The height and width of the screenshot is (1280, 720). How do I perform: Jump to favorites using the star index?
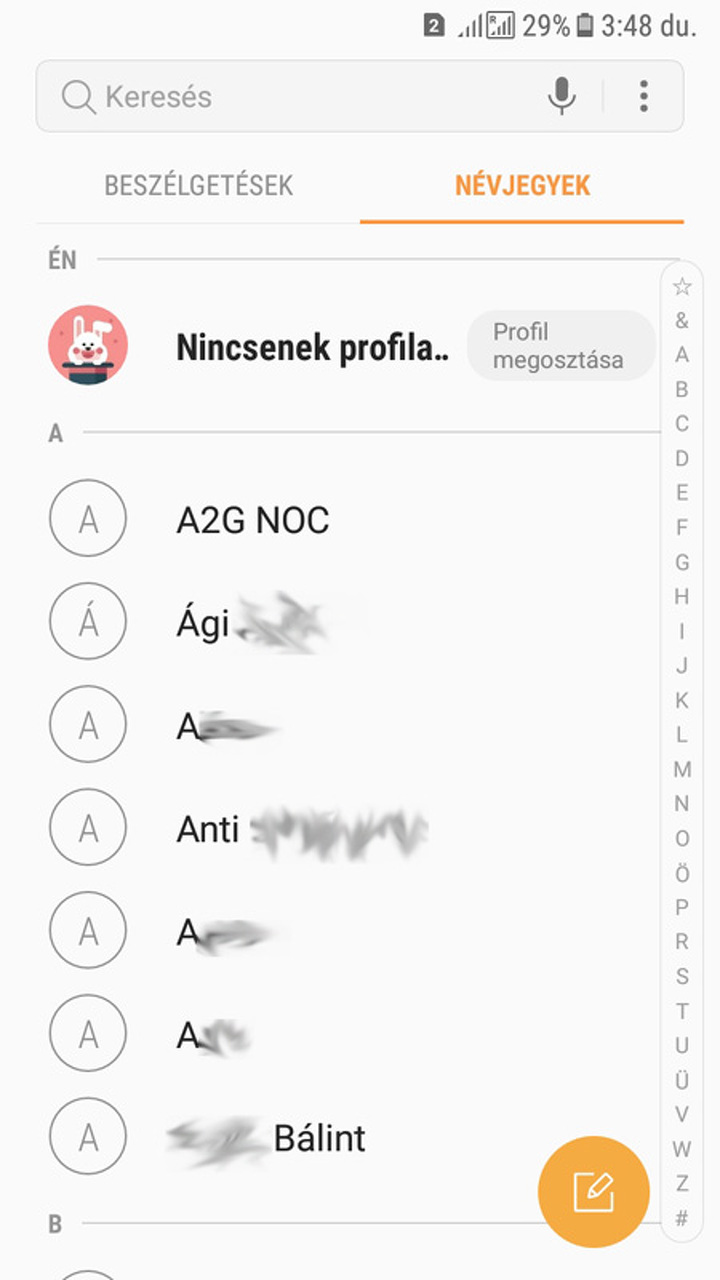(682, 287)
